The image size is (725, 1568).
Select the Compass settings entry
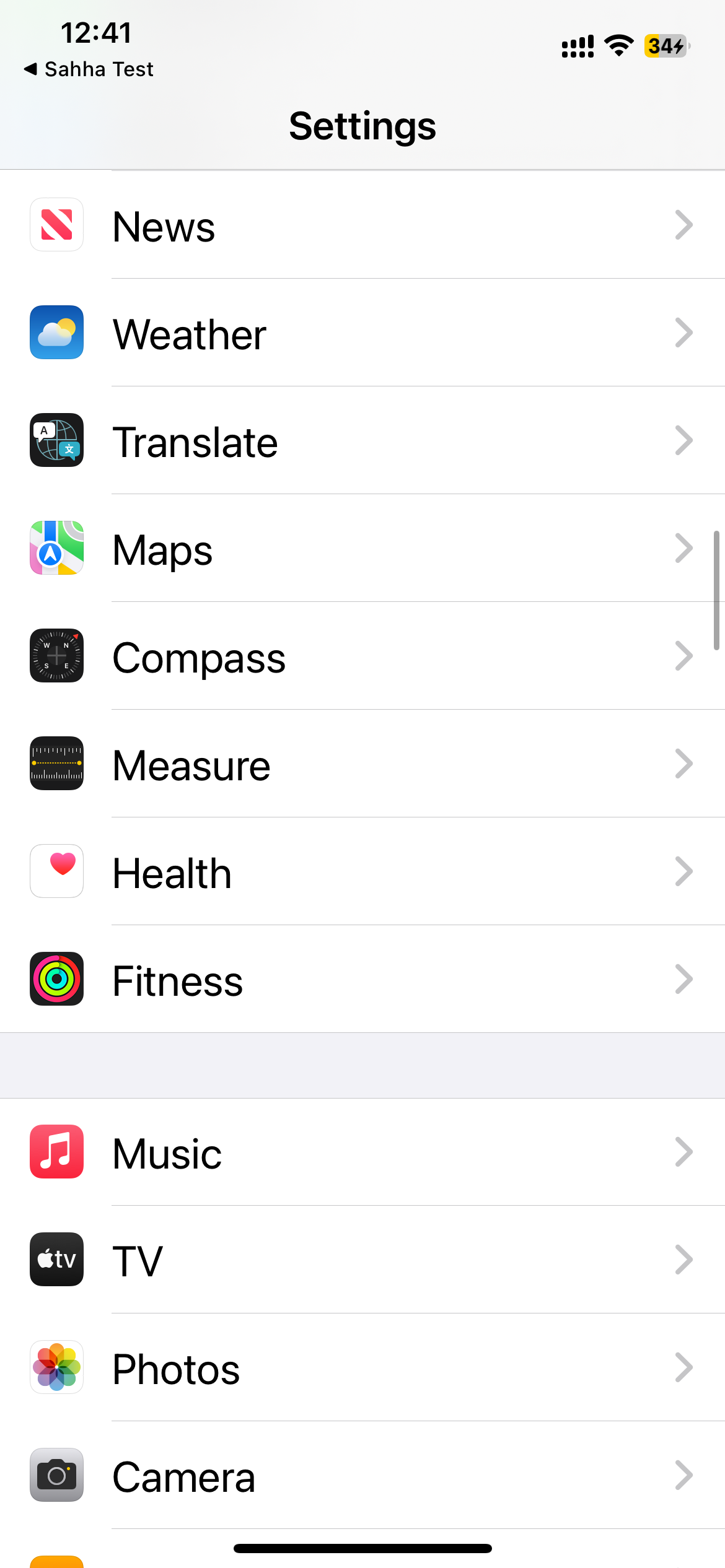[362, 656]
